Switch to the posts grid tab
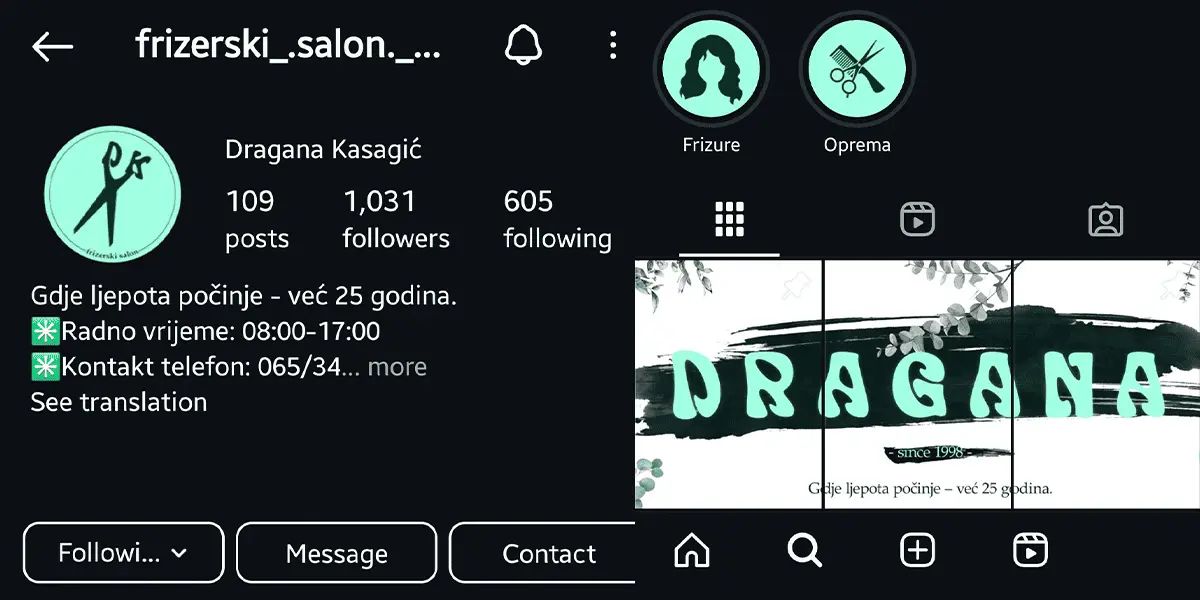 pyautogui.click(x=730, y=219)
